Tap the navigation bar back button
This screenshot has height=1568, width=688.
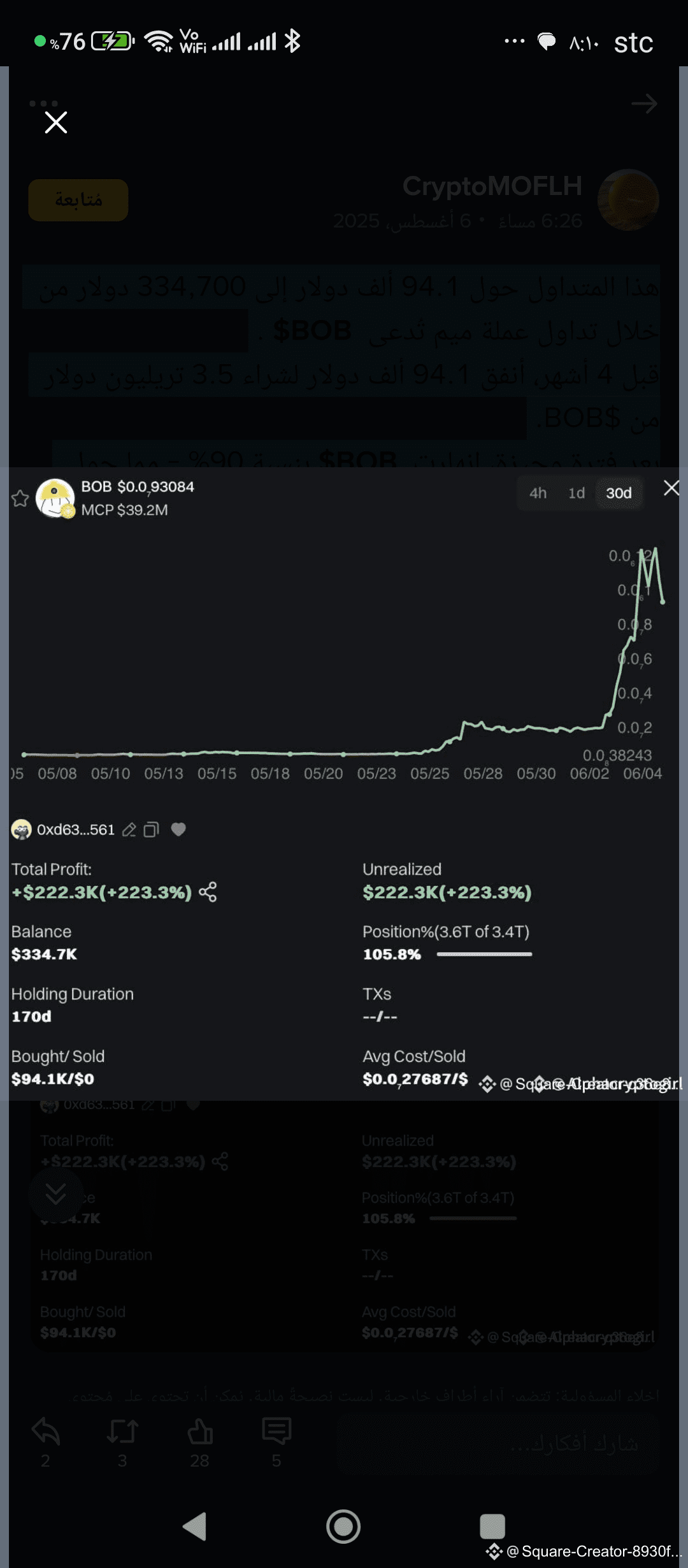195,1526
